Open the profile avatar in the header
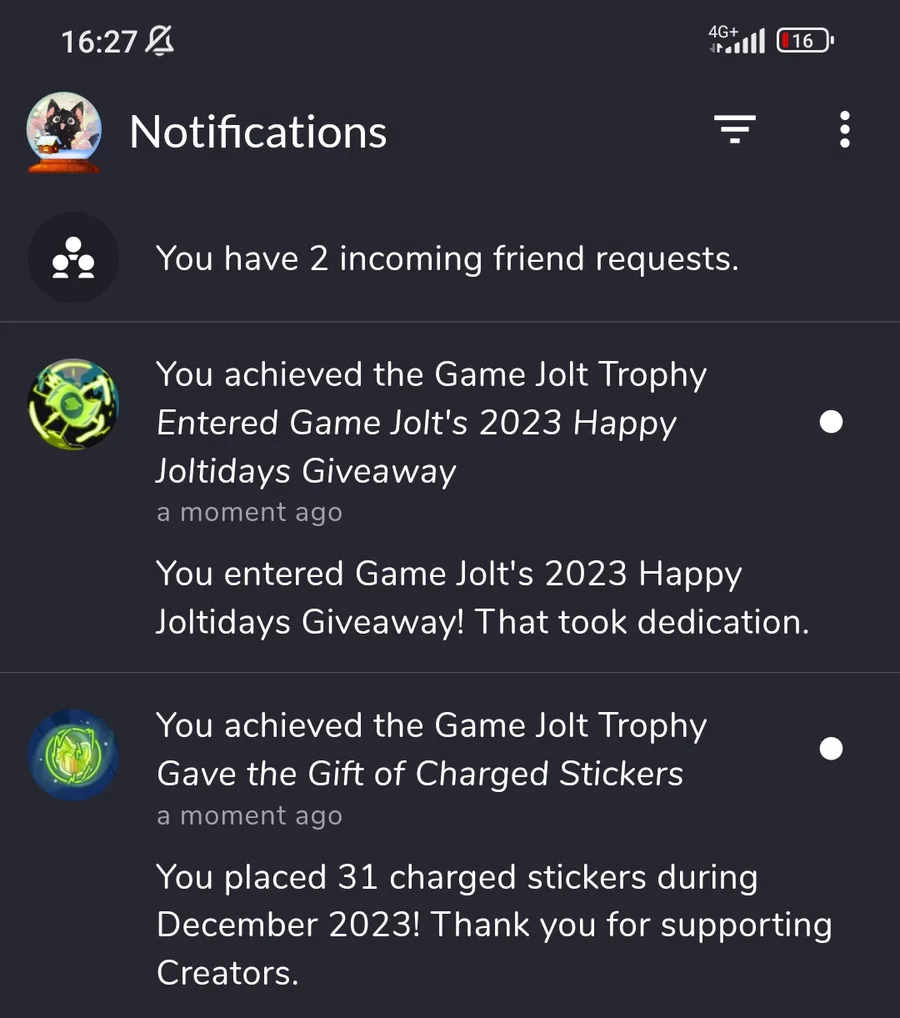The width and height of the screenshot is (900, 1018). pos(64,132)
